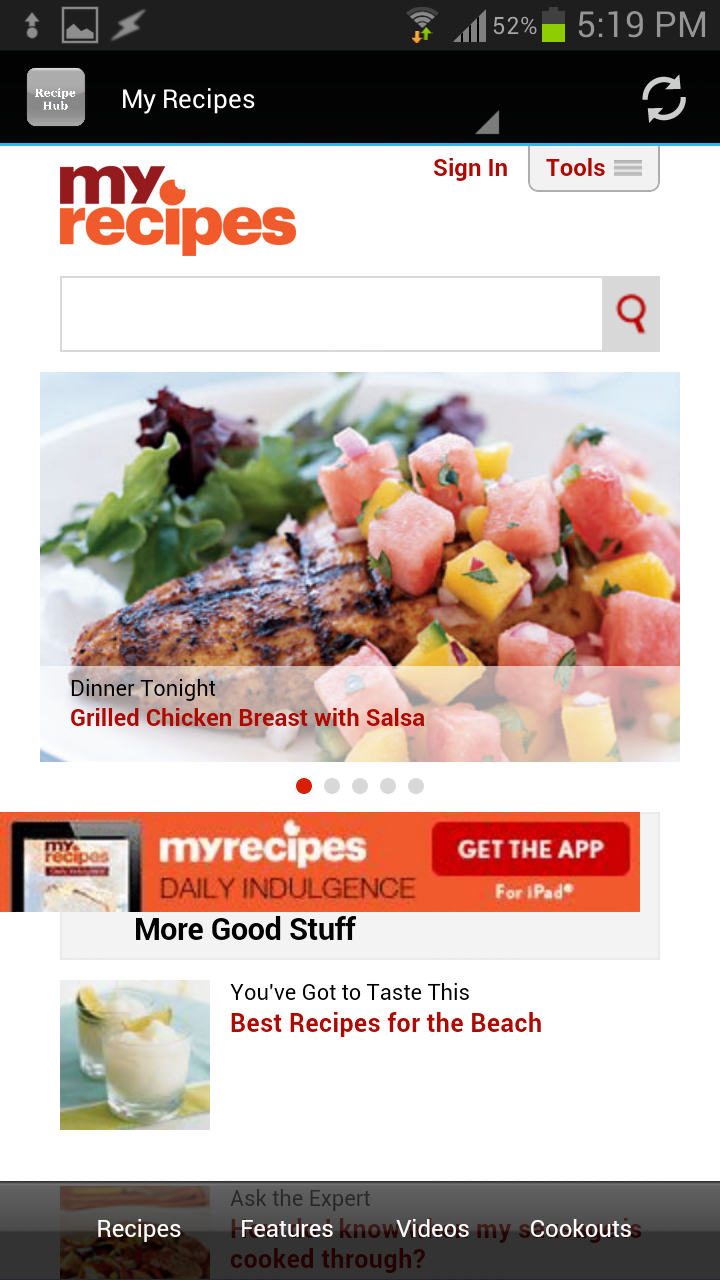This screenshot has width=720, height=1280.
Task: Expand the More Good Stuff section
Action: [x=244, y=930]
